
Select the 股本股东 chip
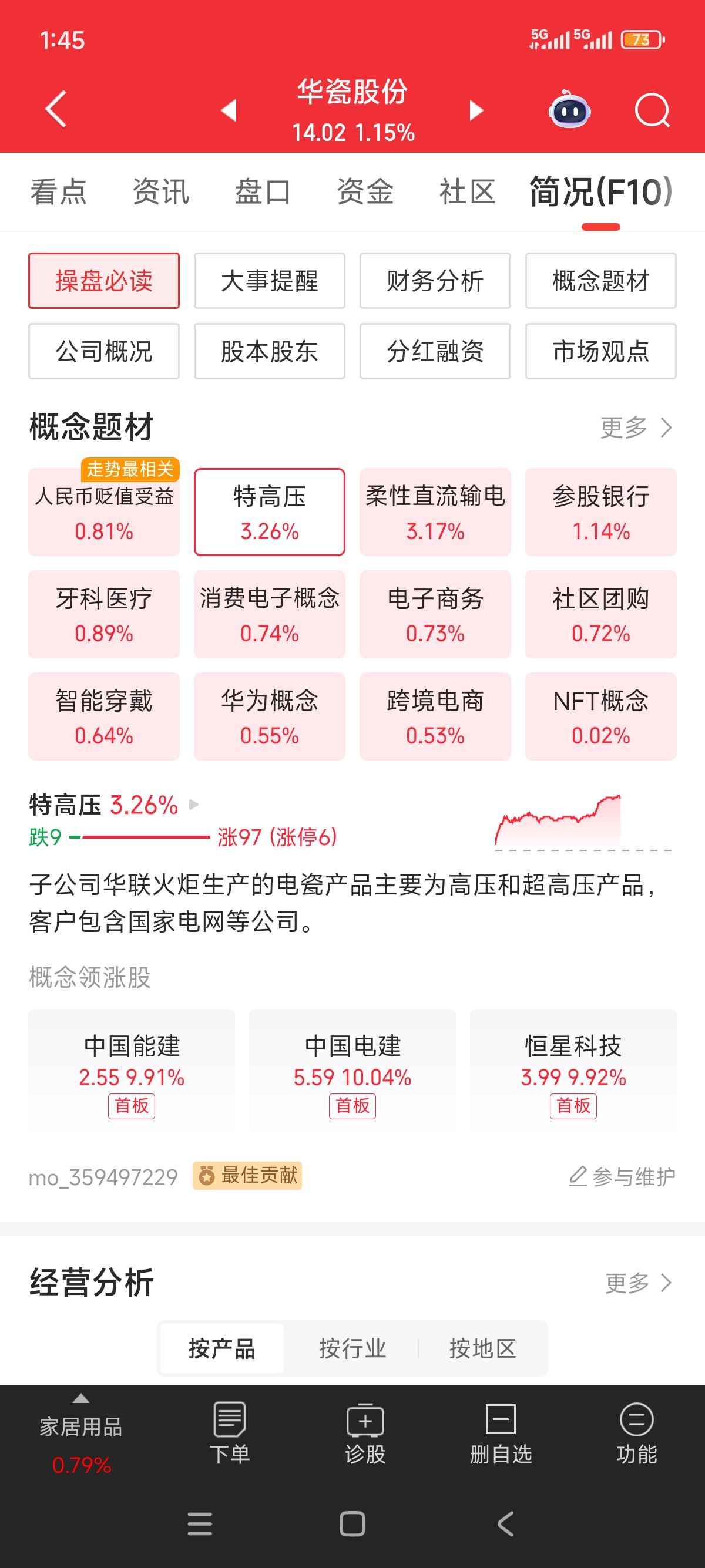(269, 351)
